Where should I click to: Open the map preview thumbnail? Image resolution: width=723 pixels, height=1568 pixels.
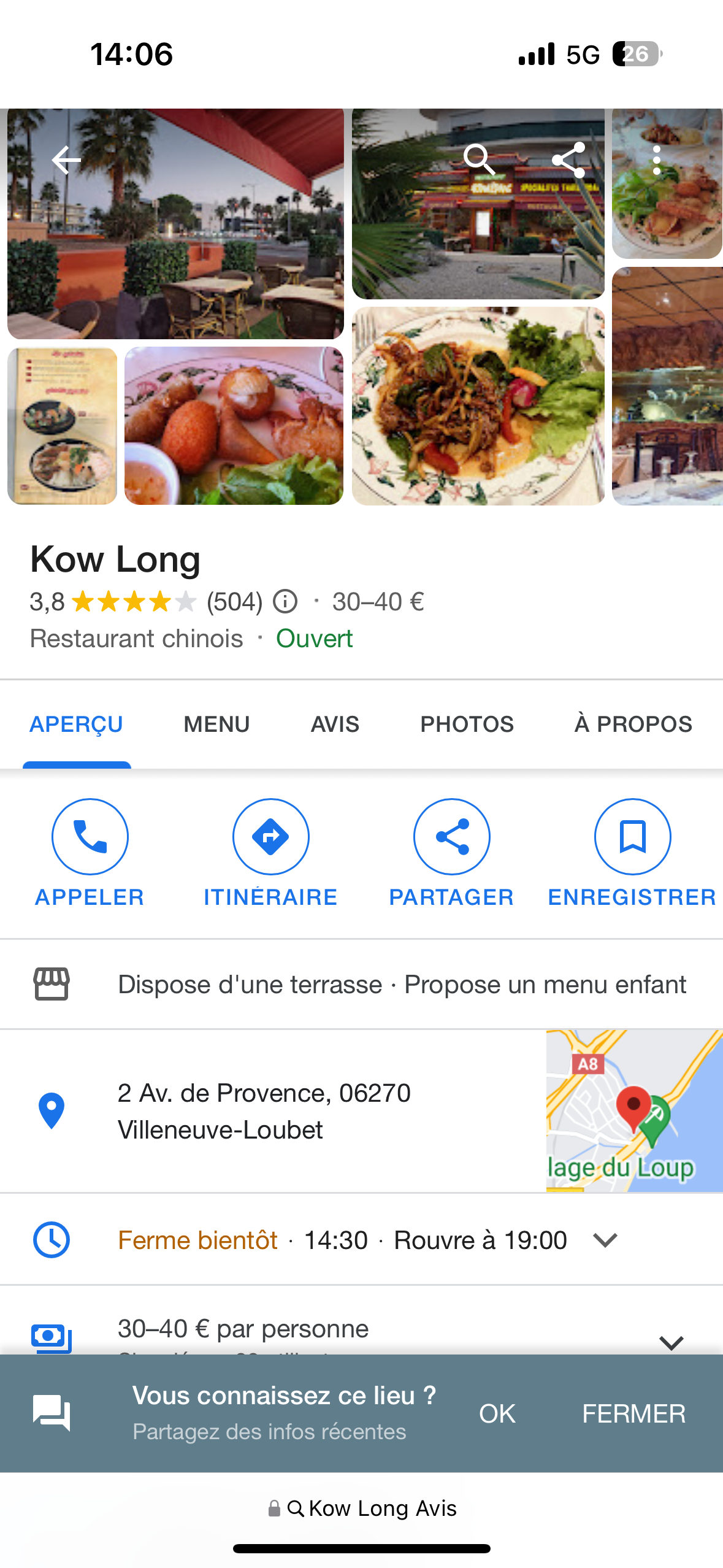click(634, 1111)
